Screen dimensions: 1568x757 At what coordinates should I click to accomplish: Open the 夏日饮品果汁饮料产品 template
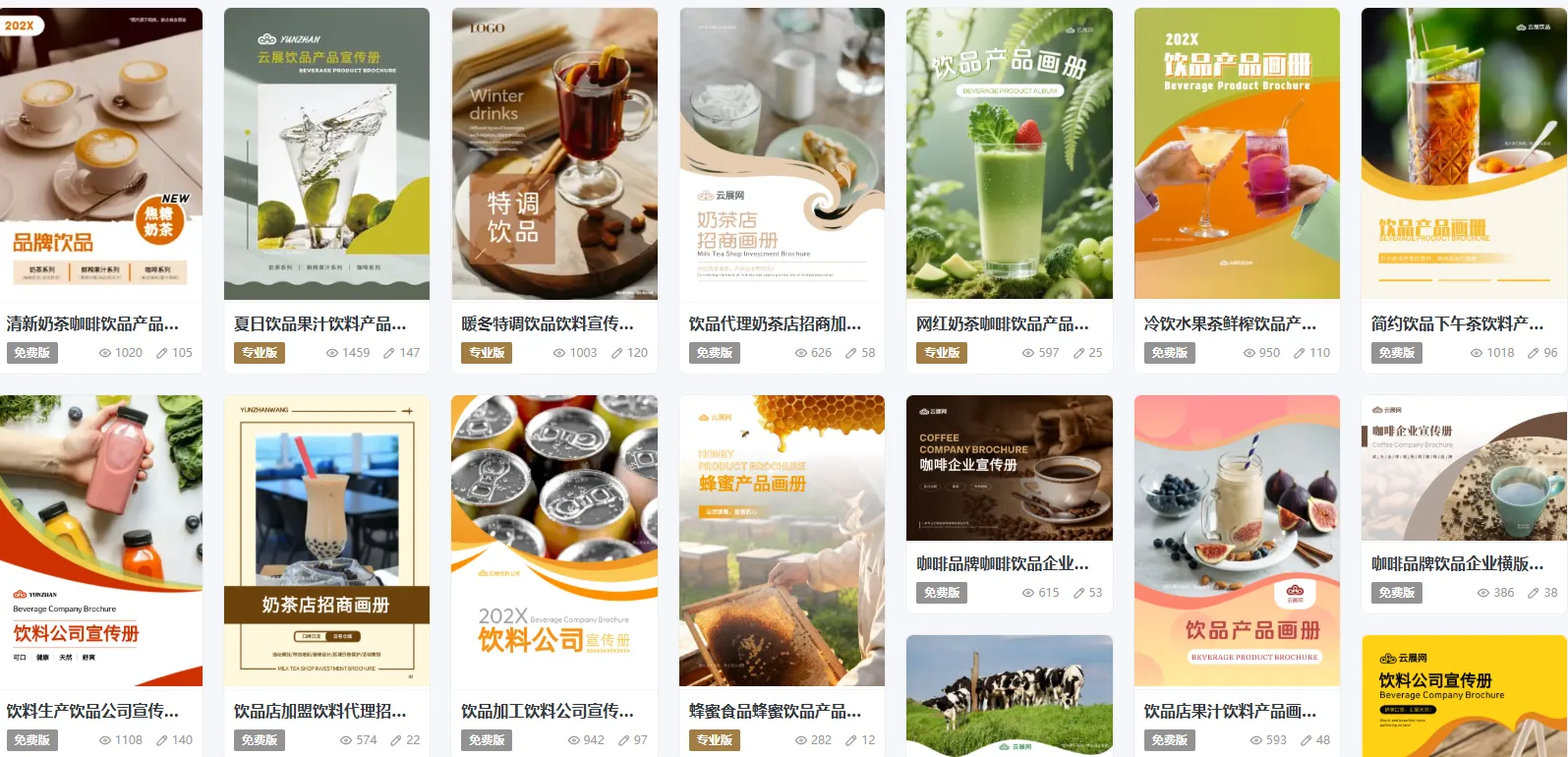coord(326,154)
